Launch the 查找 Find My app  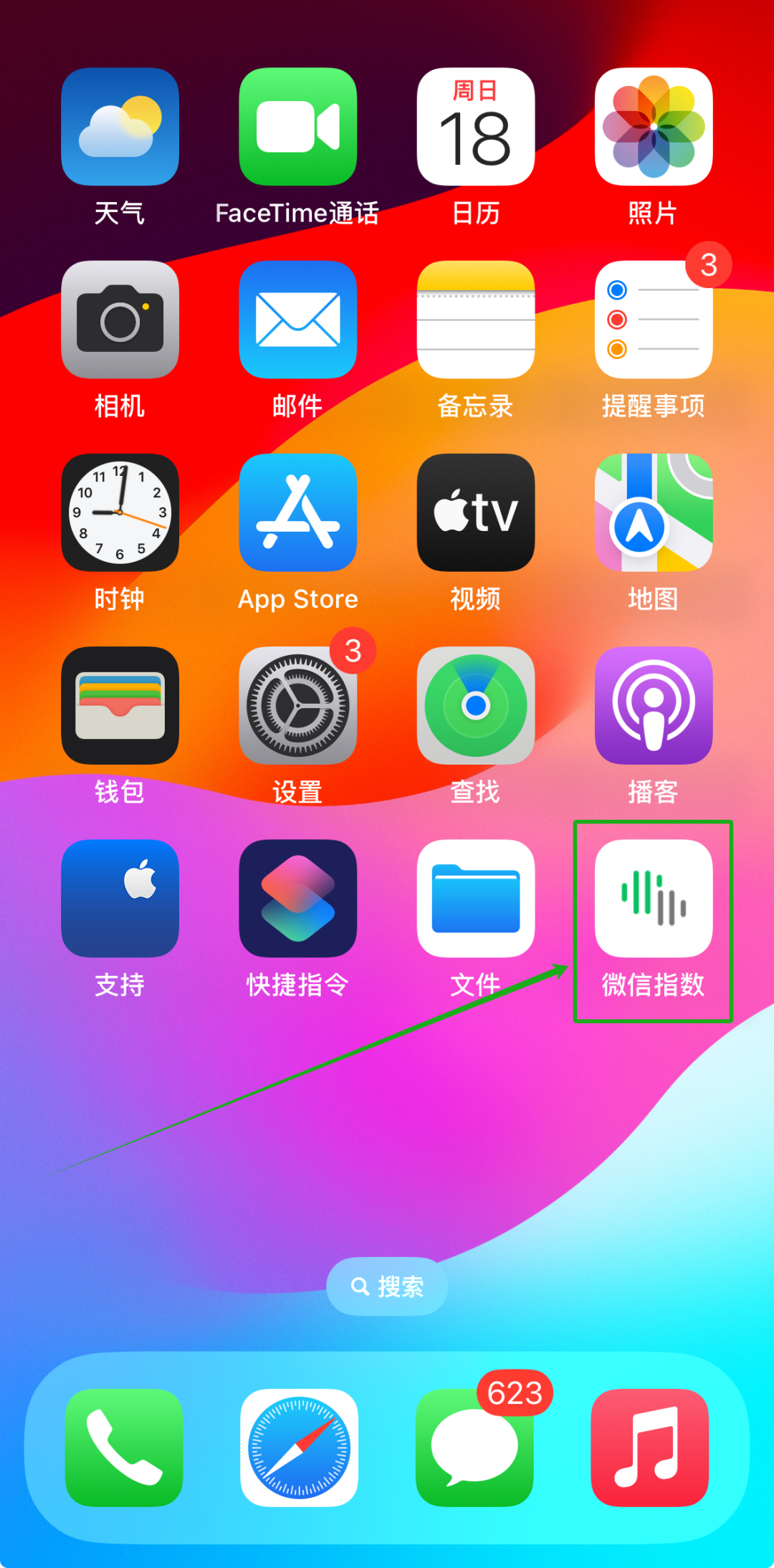pos(475,705)
